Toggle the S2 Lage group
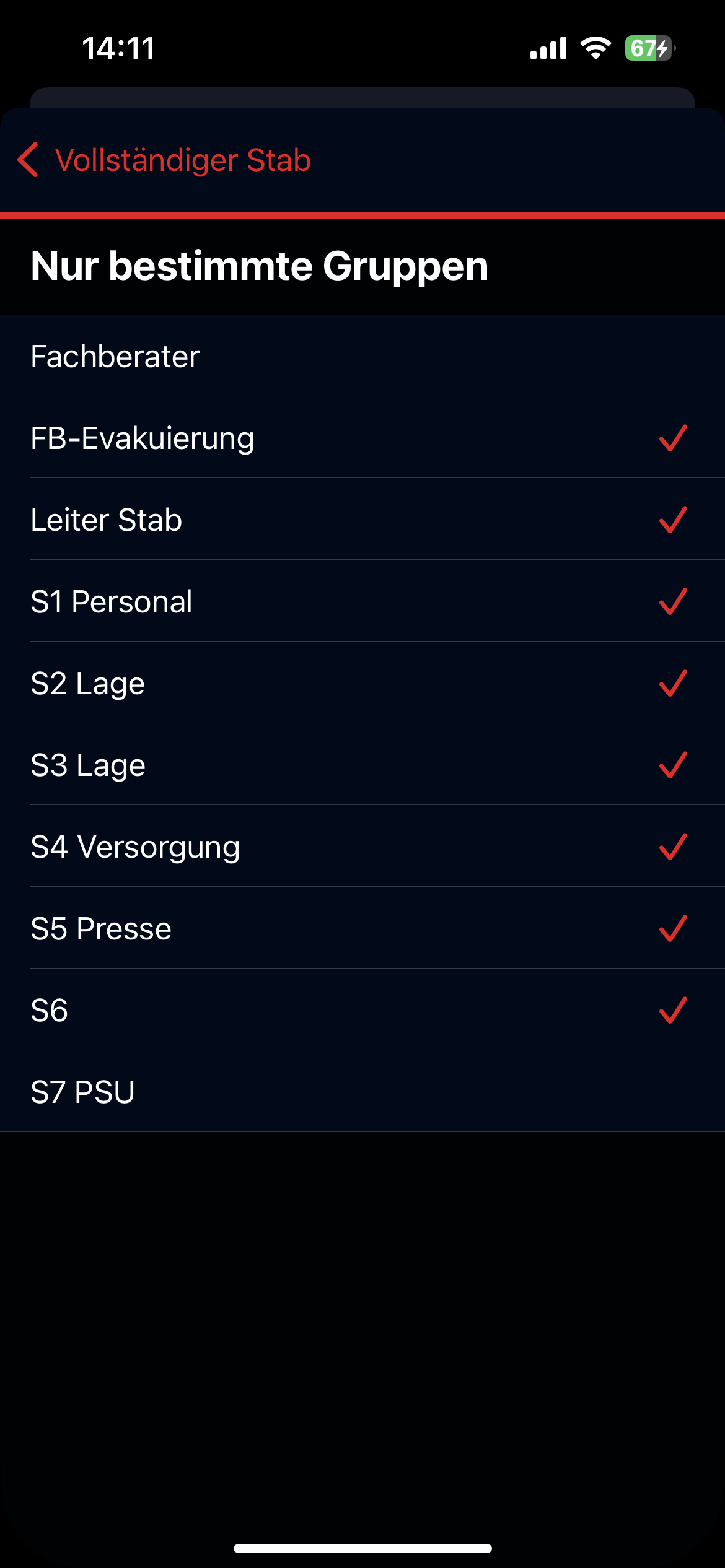This screenshot has height=1568, width=725. [362, 683]
